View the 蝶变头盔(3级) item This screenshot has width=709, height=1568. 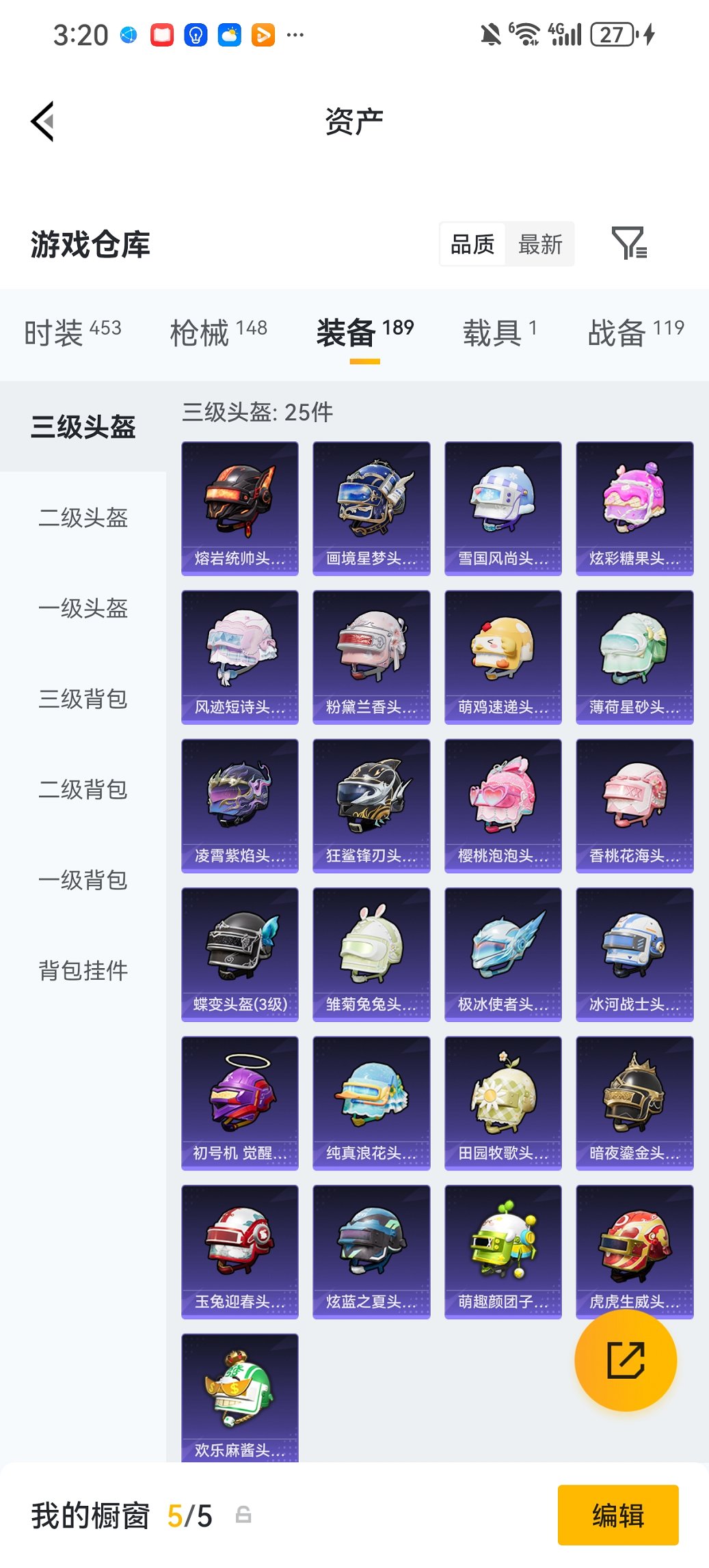tap(240, 954)
